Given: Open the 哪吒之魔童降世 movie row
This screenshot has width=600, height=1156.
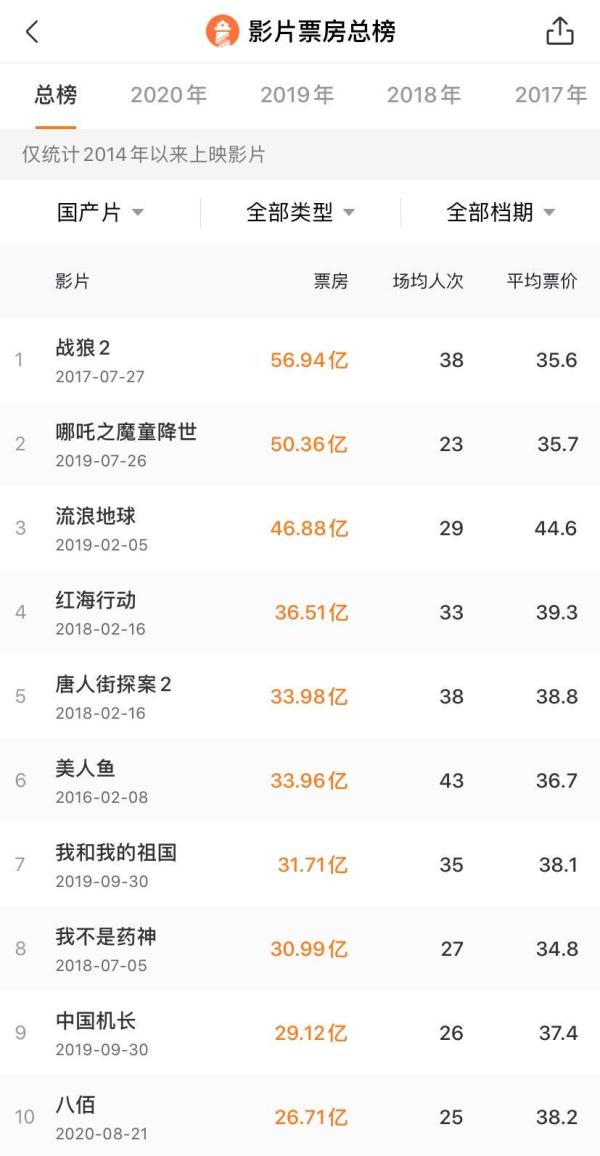Looking at the screenshot, I should click(300, 444).
